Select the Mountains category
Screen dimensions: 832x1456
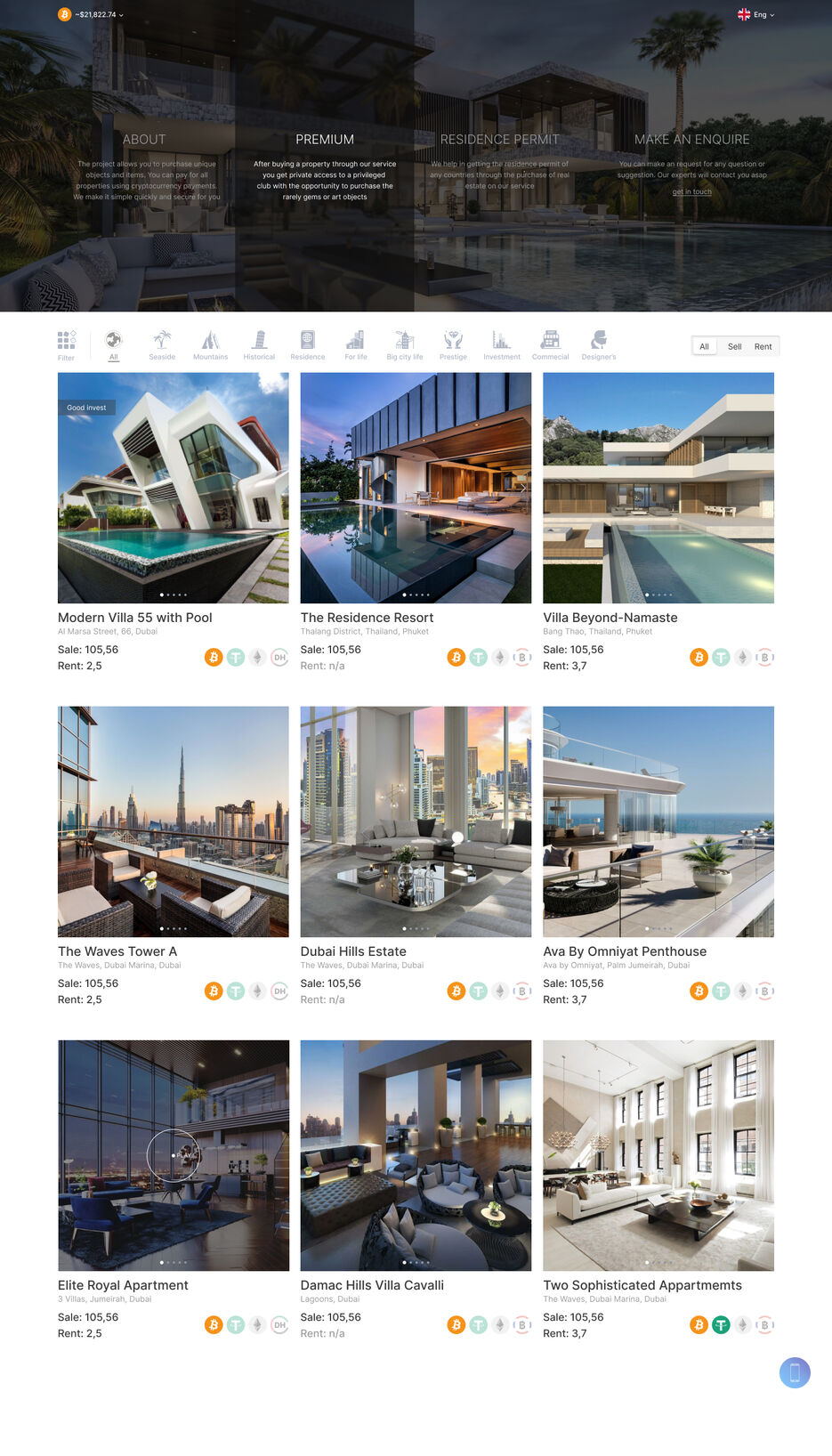[210, 345]
